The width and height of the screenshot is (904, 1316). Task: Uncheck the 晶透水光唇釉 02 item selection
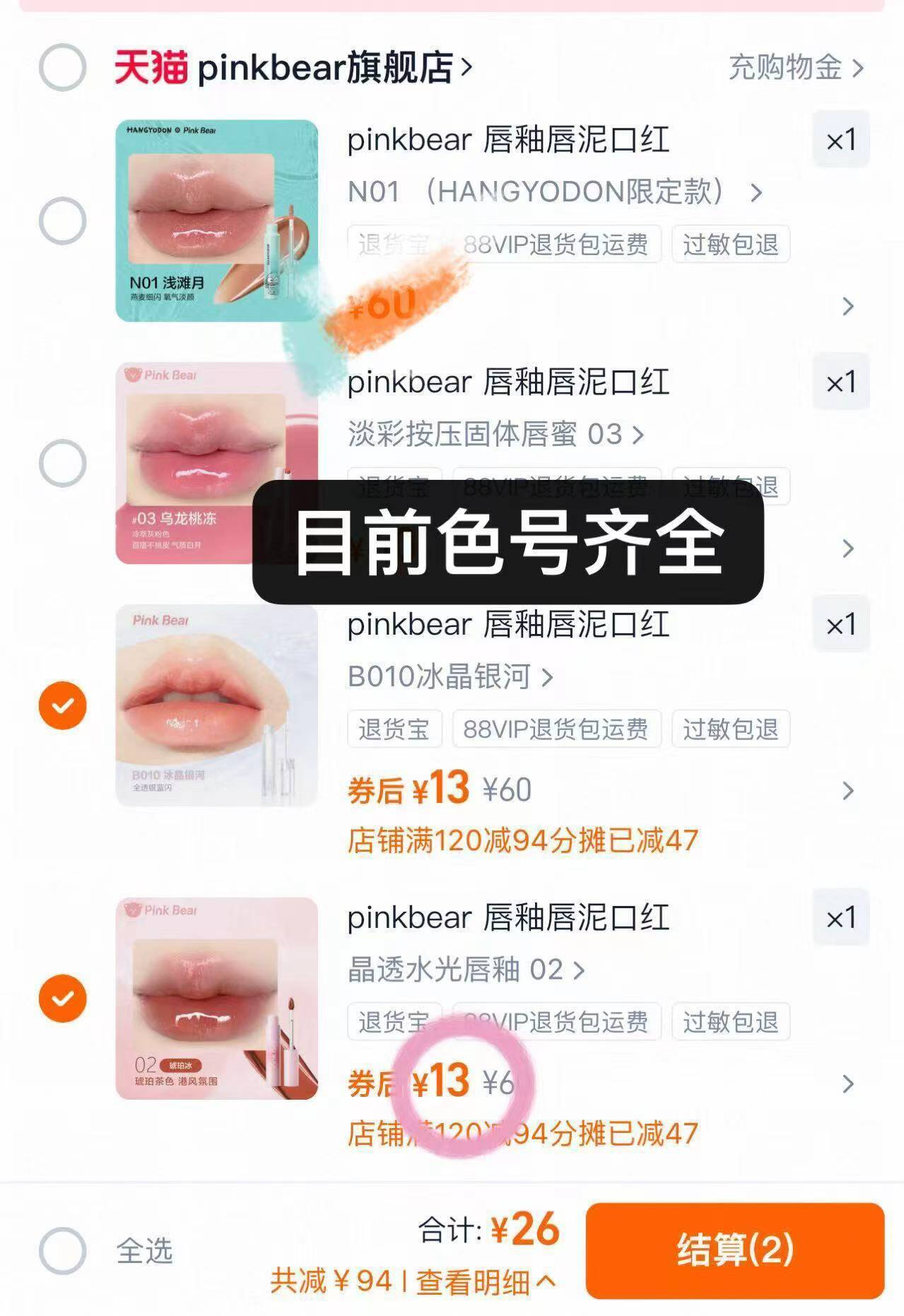tap(62, 997)
